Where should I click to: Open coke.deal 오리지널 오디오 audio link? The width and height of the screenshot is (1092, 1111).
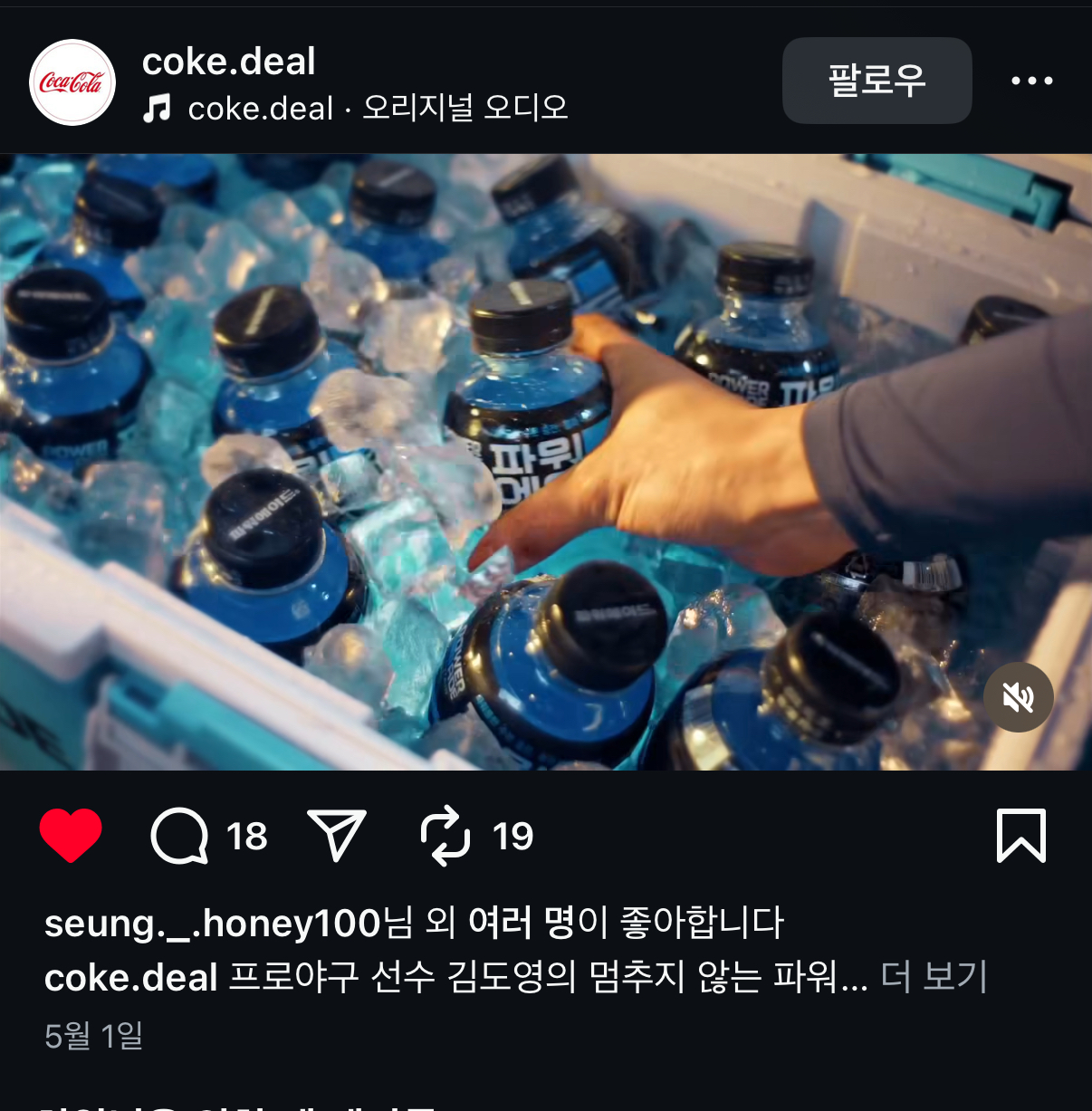click(377, 109)
